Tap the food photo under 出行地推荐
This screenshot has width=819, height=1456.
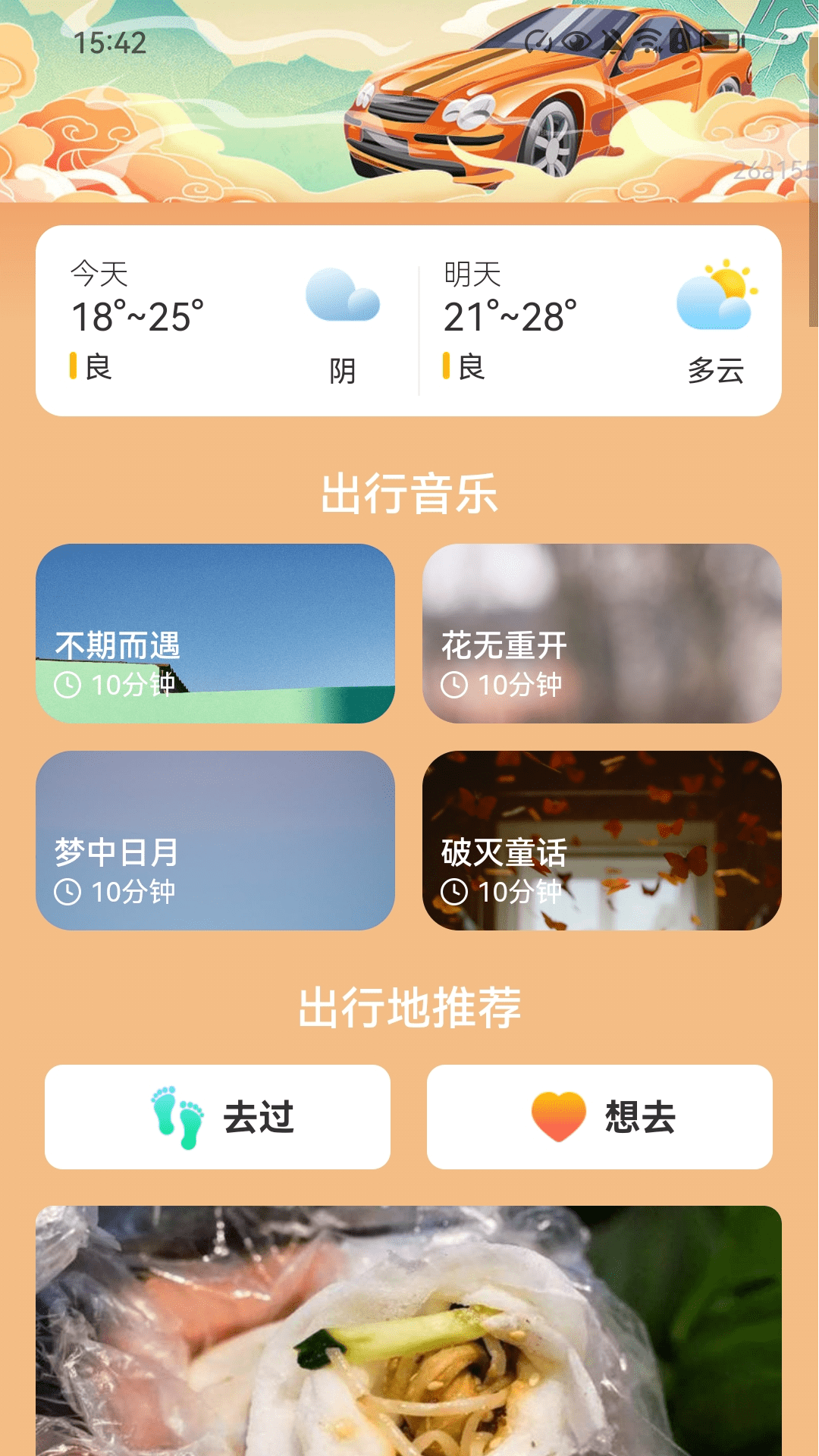(409, 1327)
